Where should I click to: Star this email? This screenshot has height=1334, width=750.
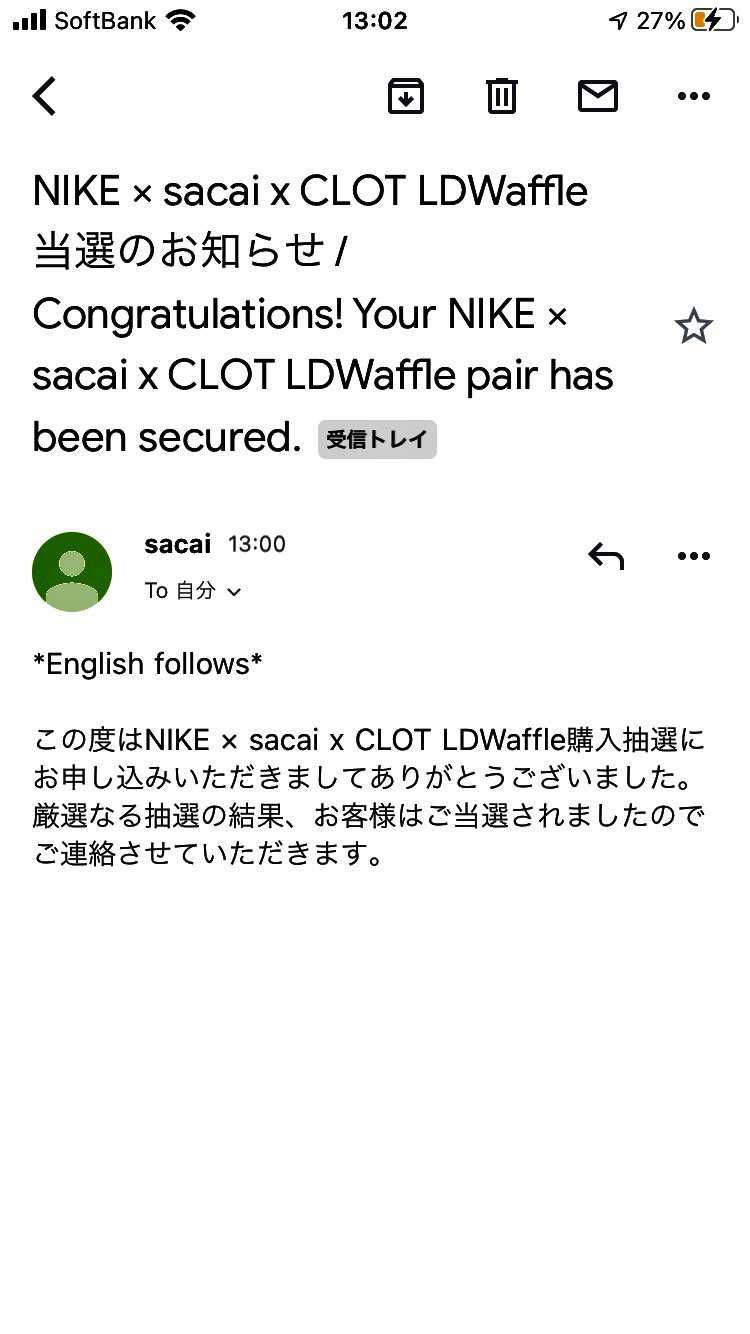pos(695,326)
